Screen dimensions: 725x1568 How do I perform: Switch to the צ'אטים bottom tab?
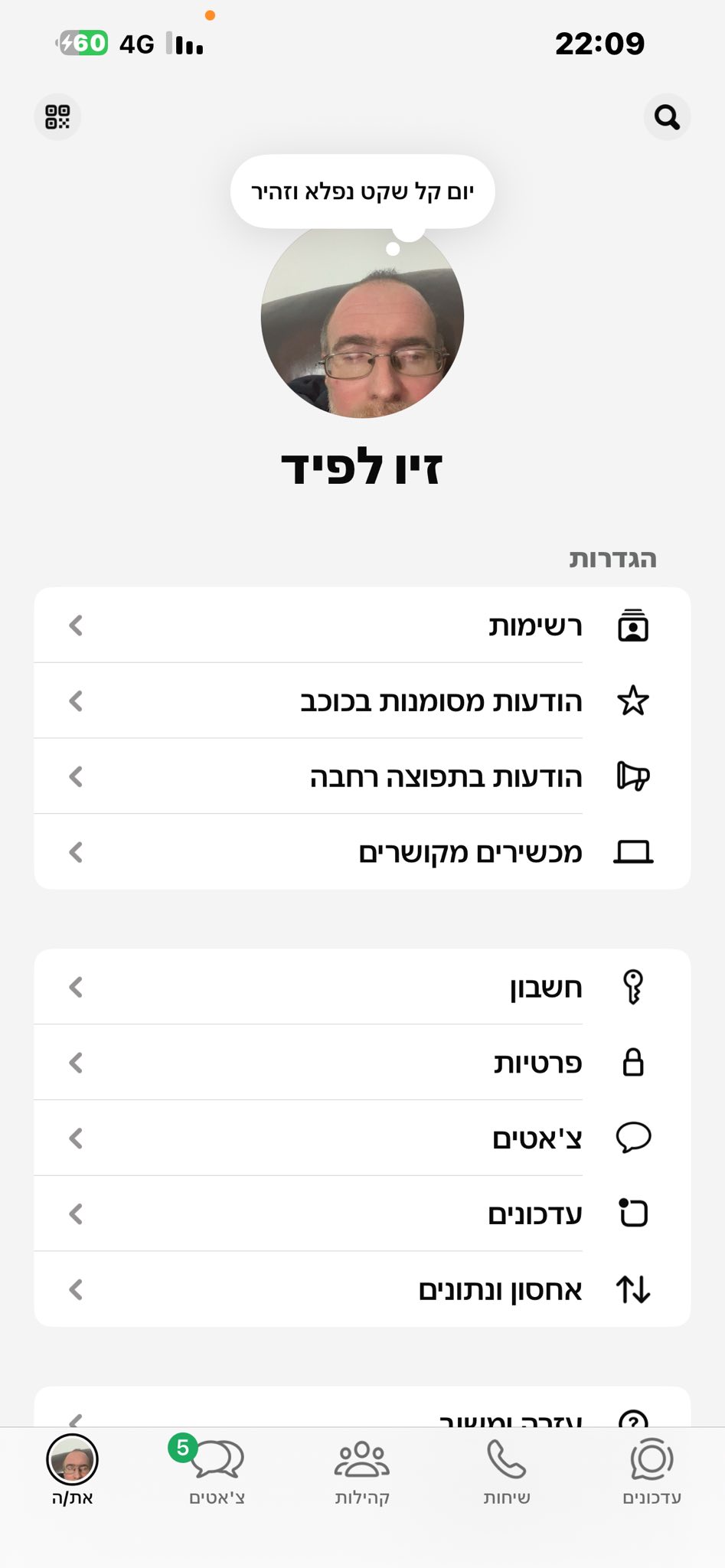[216, 1472]
